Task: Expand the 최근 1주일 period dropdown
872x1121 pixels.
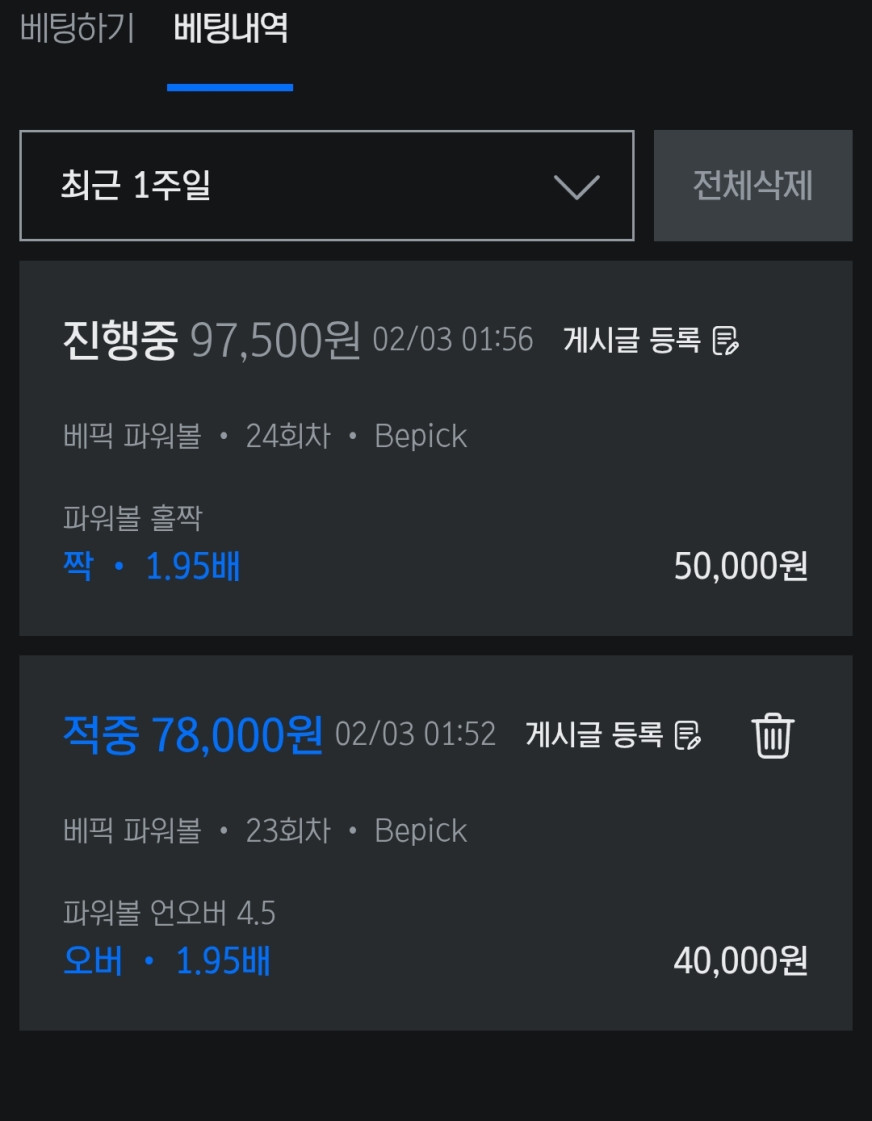Action: [326, 186]
